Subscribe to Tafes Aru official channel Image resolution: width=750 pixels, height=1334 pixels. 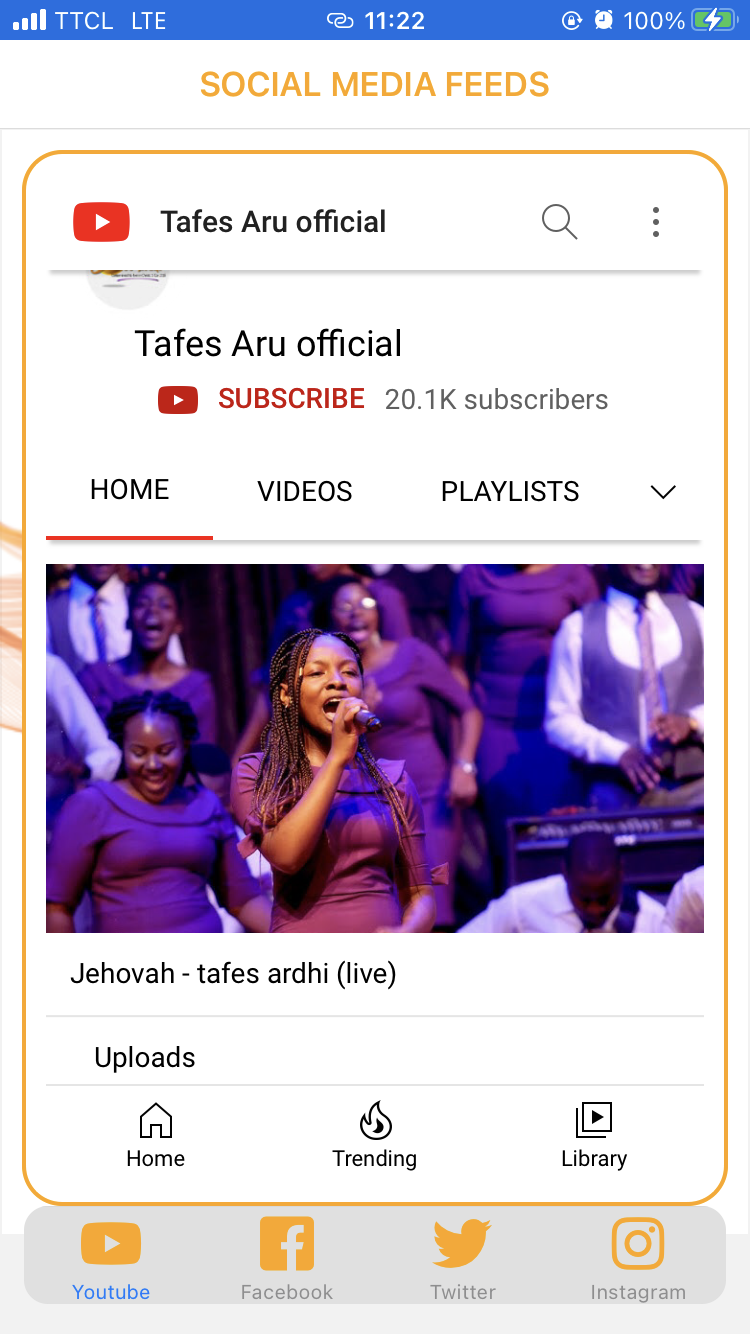[290, 399]
